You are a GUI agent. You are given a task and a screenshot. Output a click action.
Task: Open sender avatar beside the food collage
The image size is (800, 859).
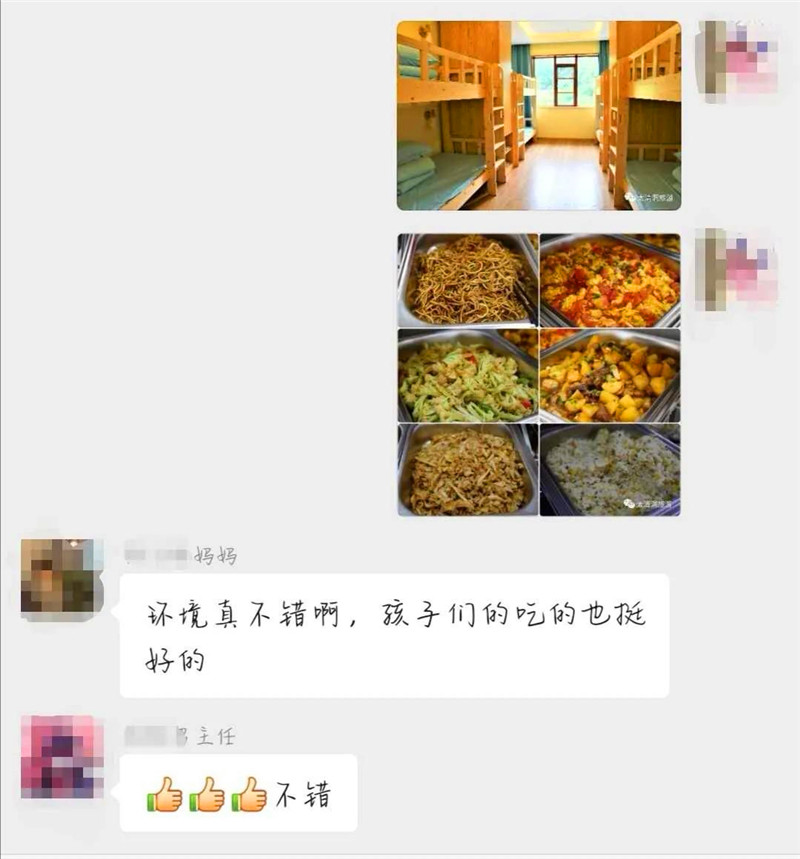tap(738, 267)
